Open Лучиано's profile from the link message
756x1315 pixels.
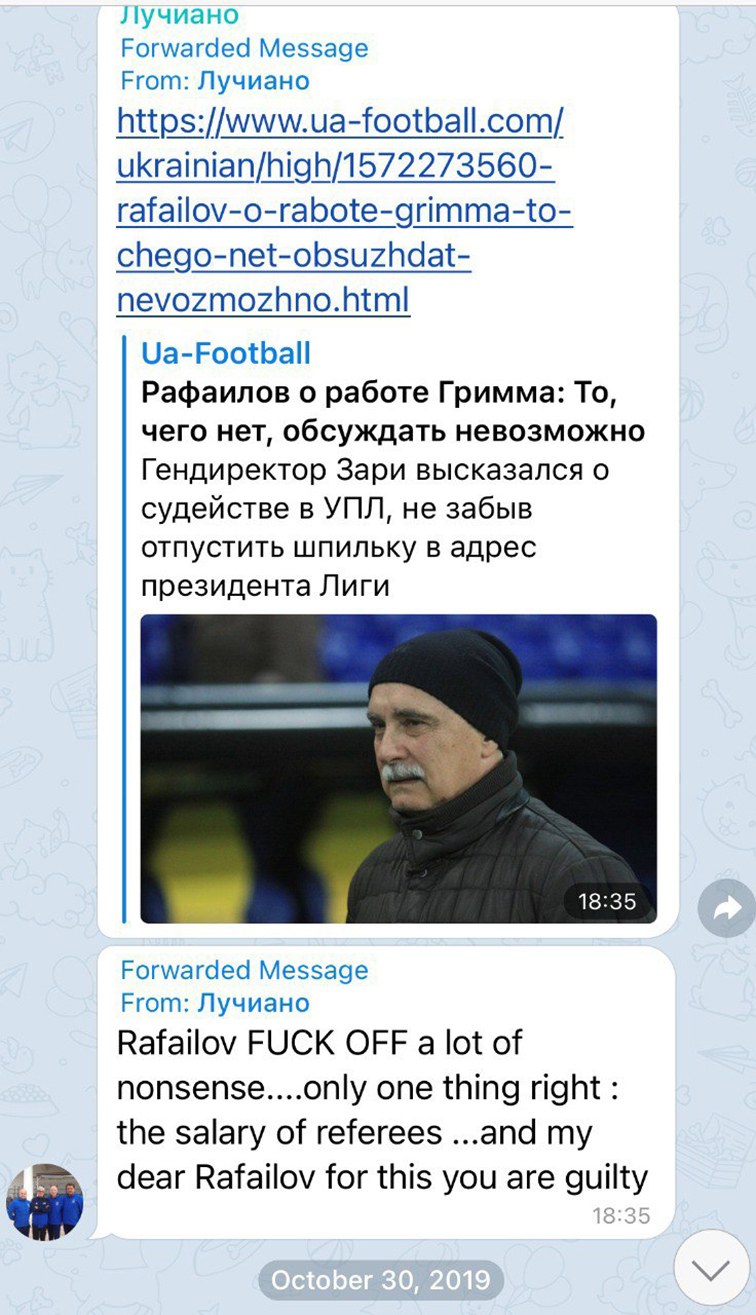point(253,81)
